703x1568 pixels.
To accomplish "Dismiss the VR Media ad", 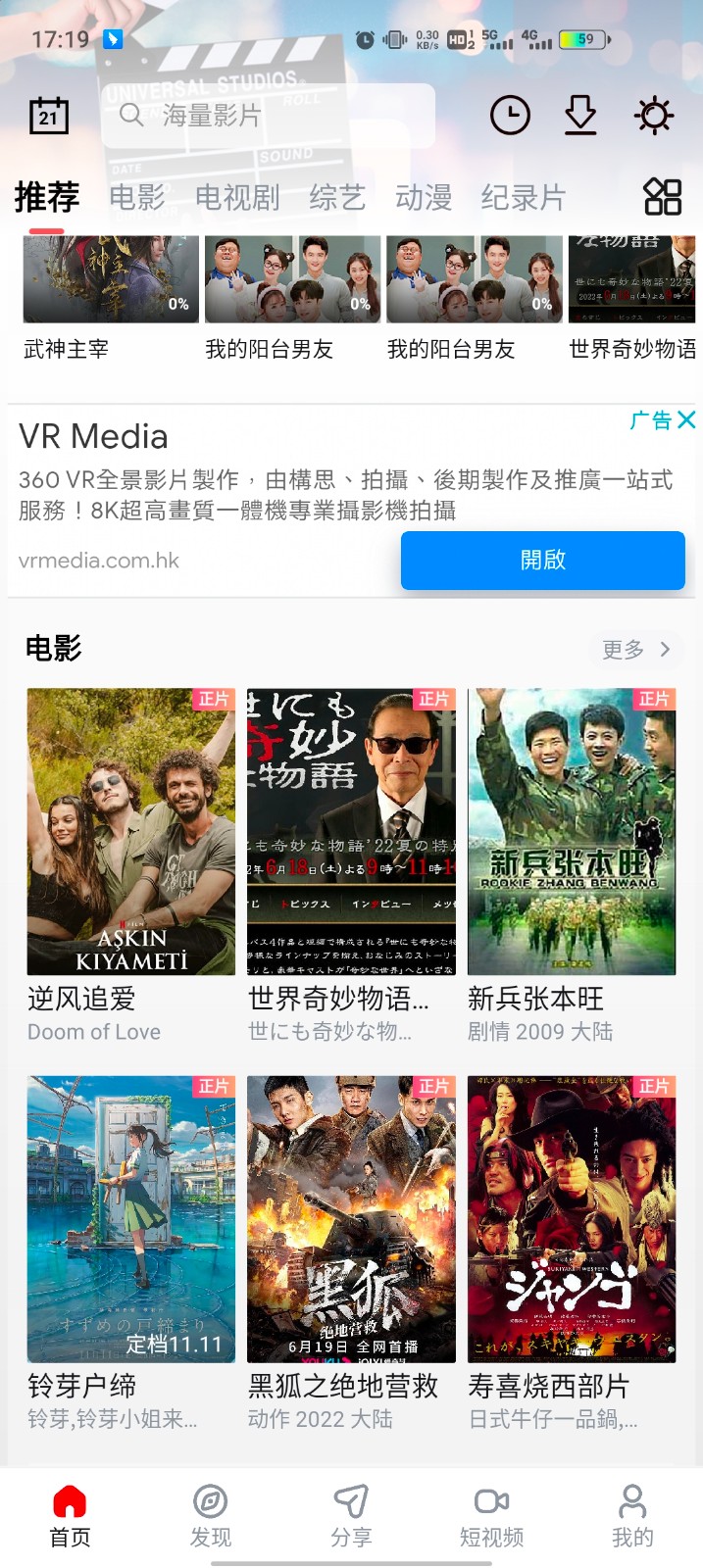I will click(x=686, y=420).
